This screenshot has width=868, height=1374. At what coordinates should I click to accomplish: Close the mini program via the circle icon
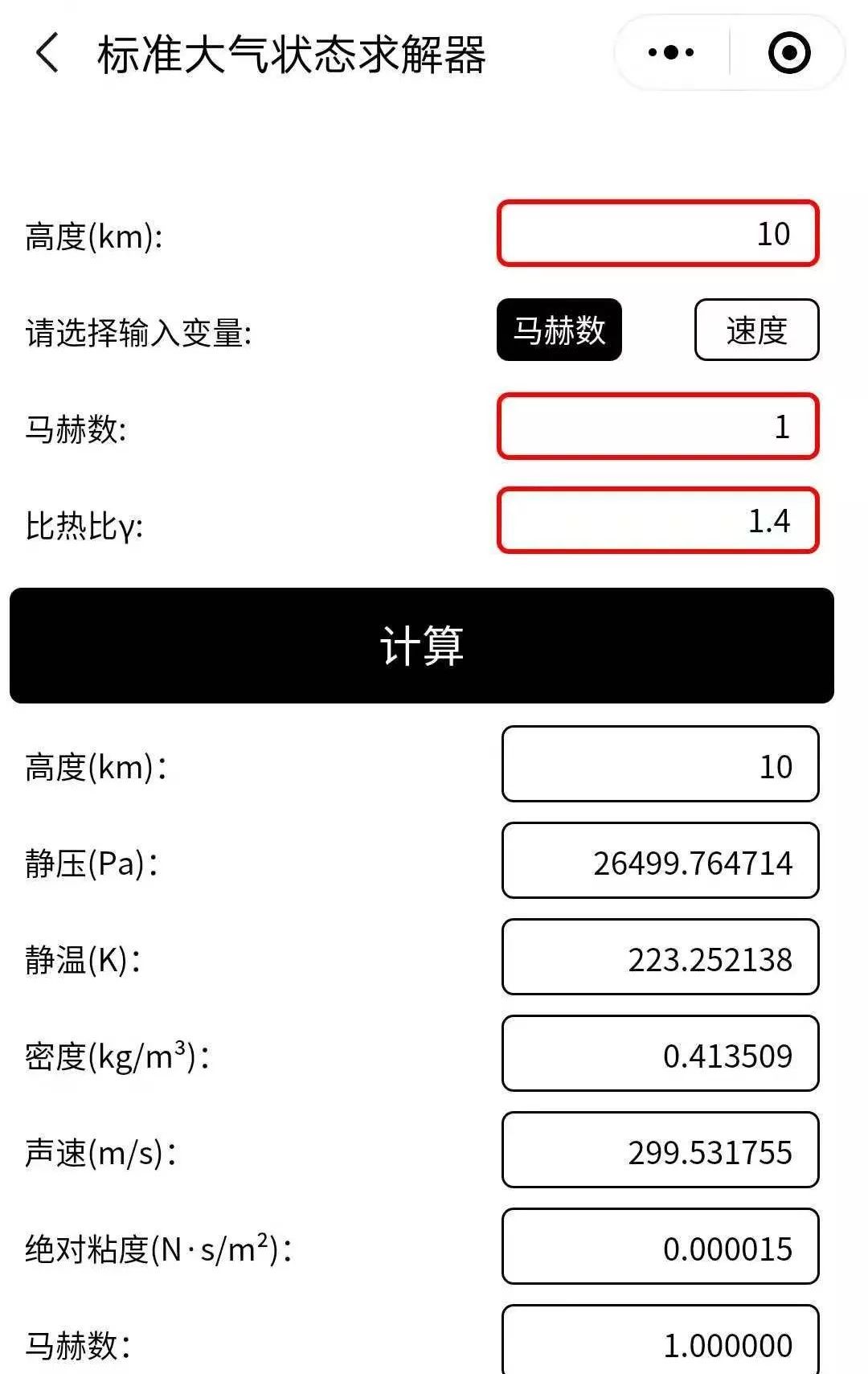pos(788,53)
